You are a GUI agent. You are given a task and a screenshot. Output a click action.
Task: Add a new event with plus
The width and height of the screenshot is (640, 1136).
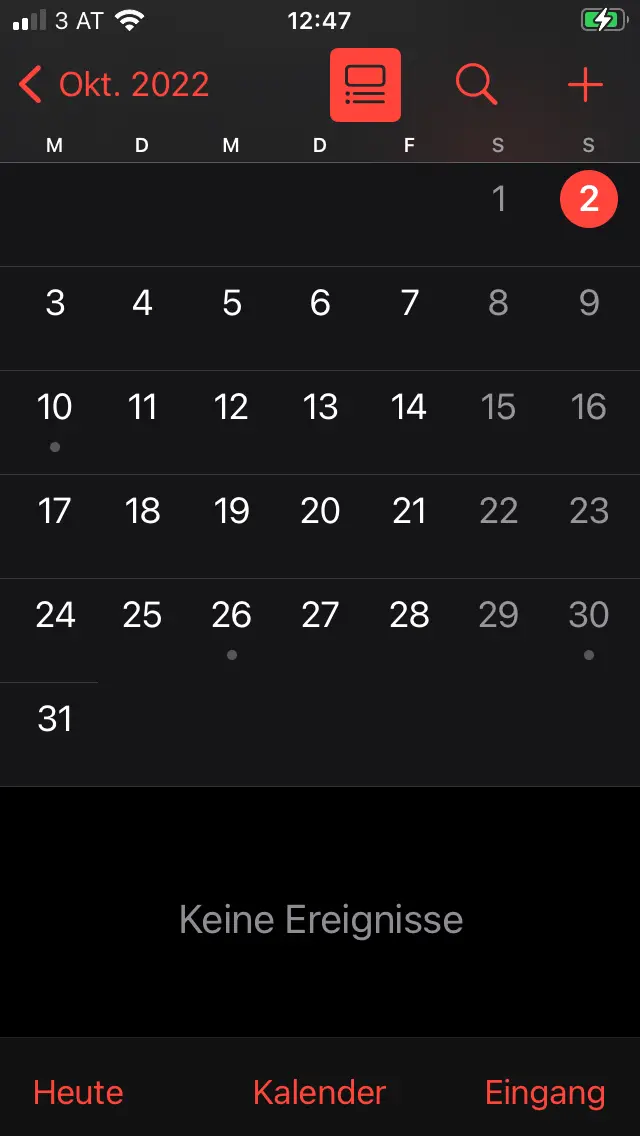pyautogui.click(x=585, y=85)
